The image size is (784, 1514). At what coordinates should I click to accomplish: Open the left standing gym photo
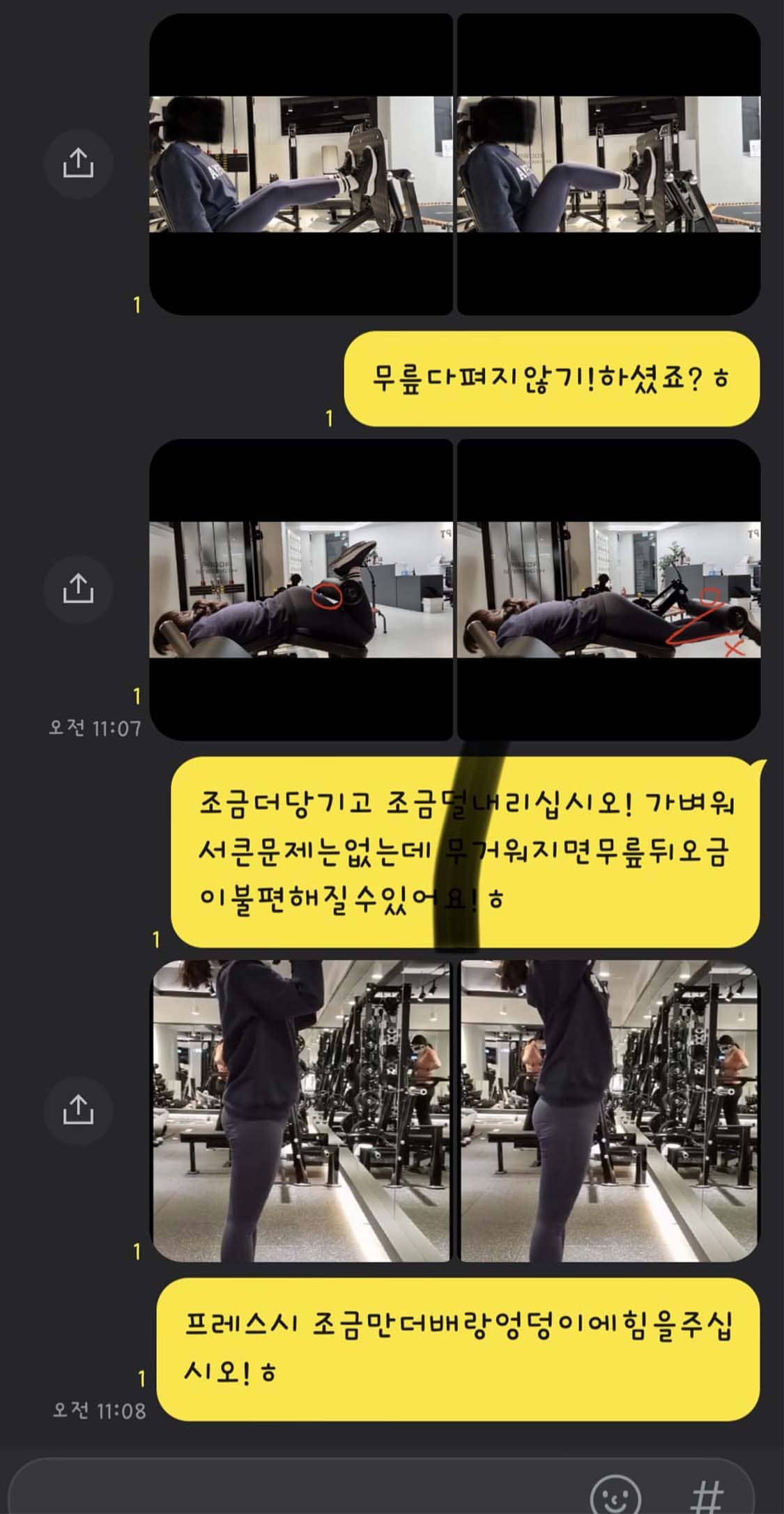pyautogui.click(x=301, y=1112)
